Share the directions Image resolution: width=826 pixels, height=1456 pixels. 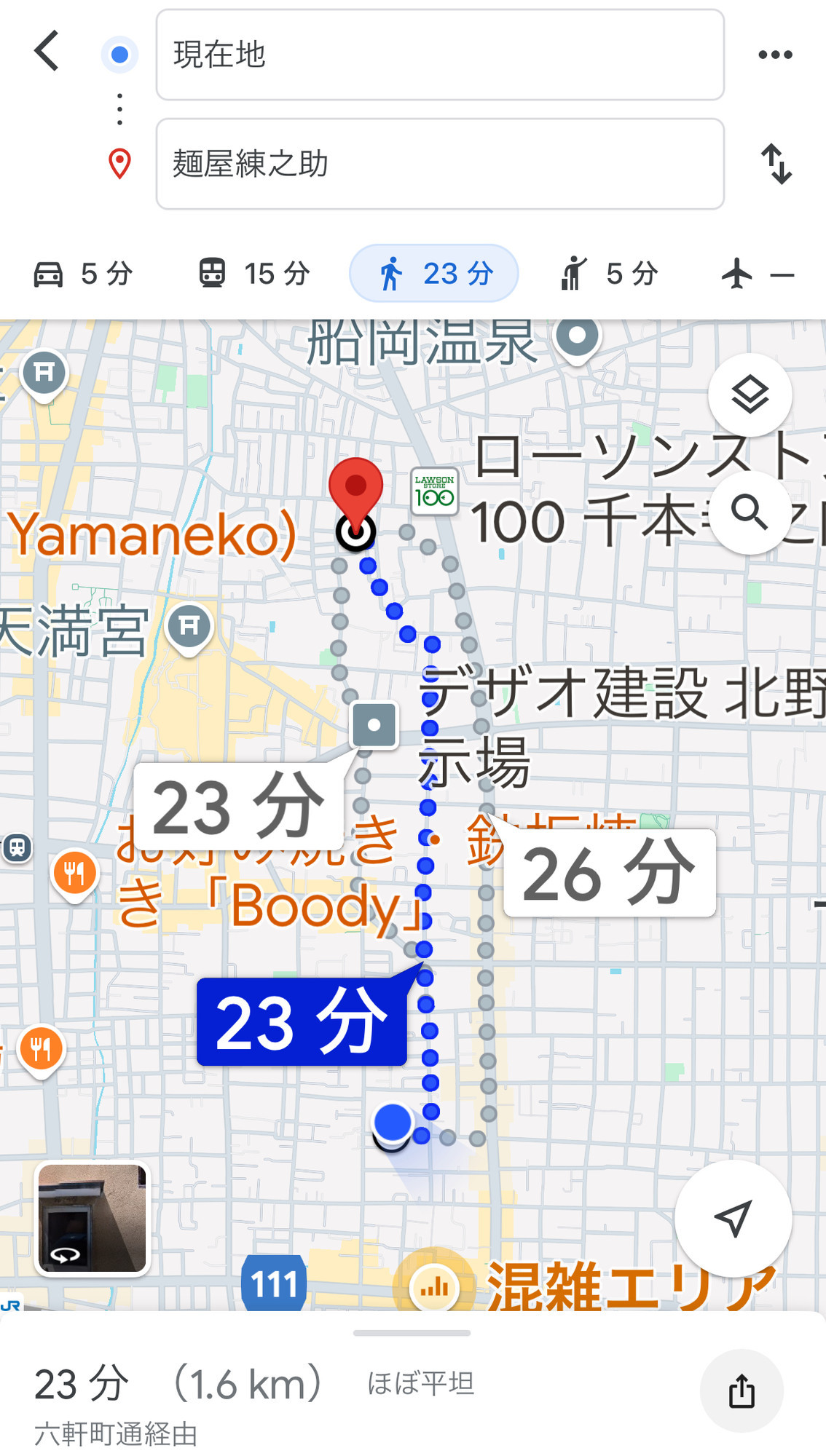pyautogui.click(x=742, y=1390)
